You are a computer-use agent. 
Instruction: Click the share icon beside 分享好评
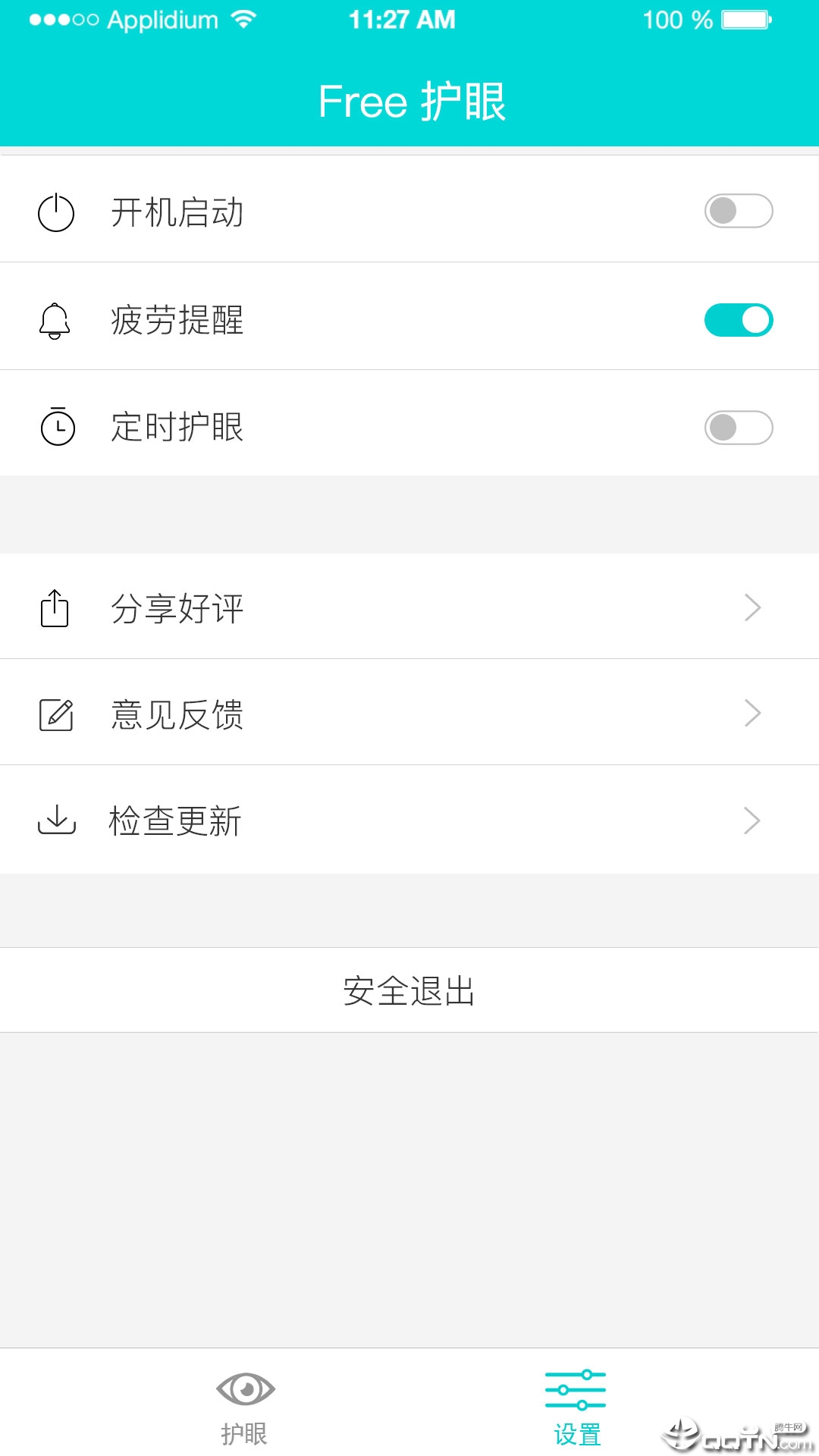(x=56, y=606)
